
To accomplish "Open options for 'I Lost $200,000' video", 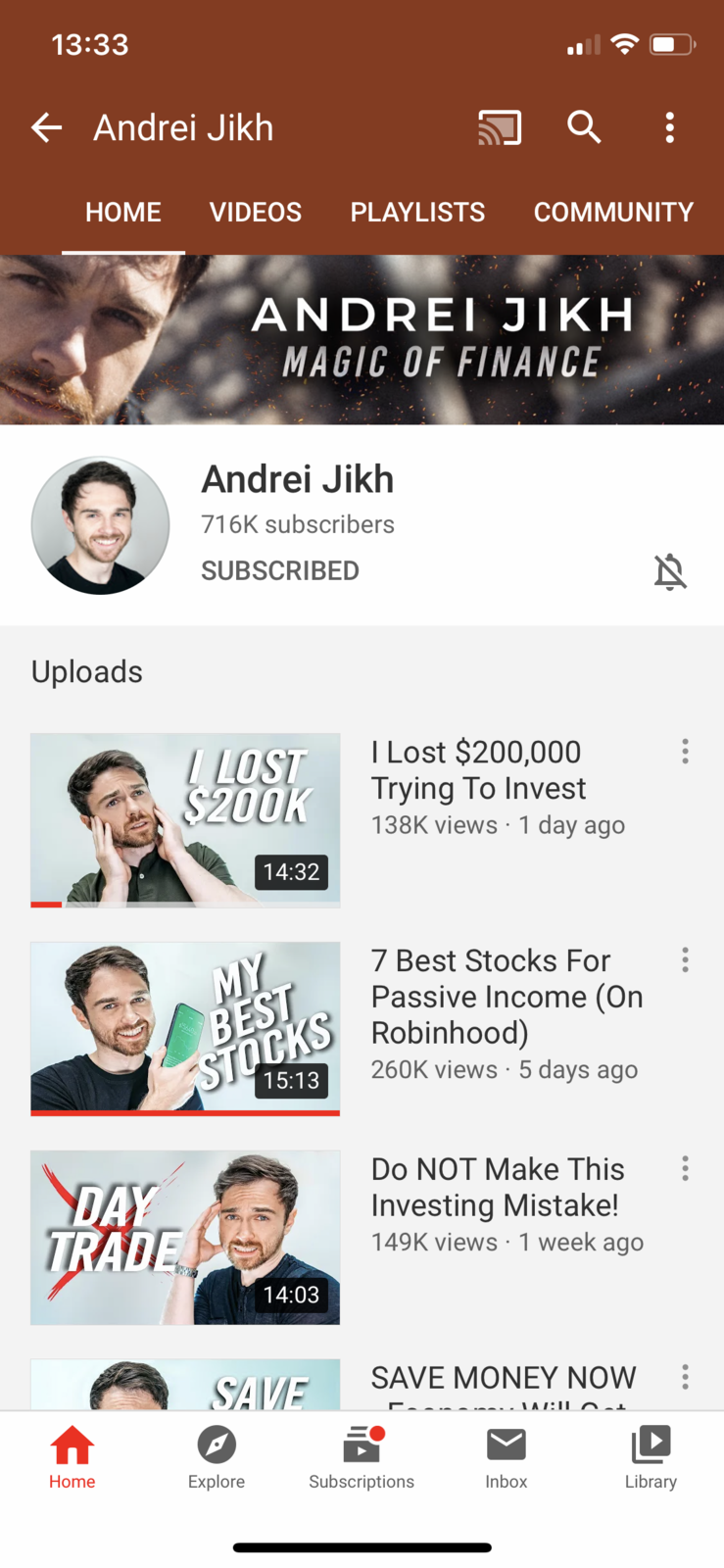I will click(x=685, y=752).
